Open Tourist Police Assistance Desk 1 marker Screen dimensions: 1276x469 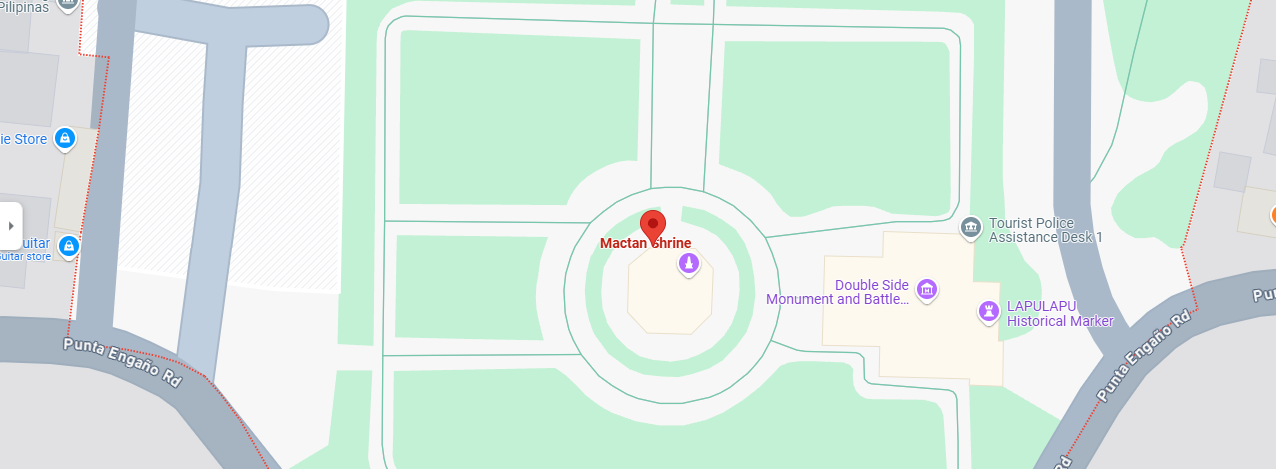point(969,229)
